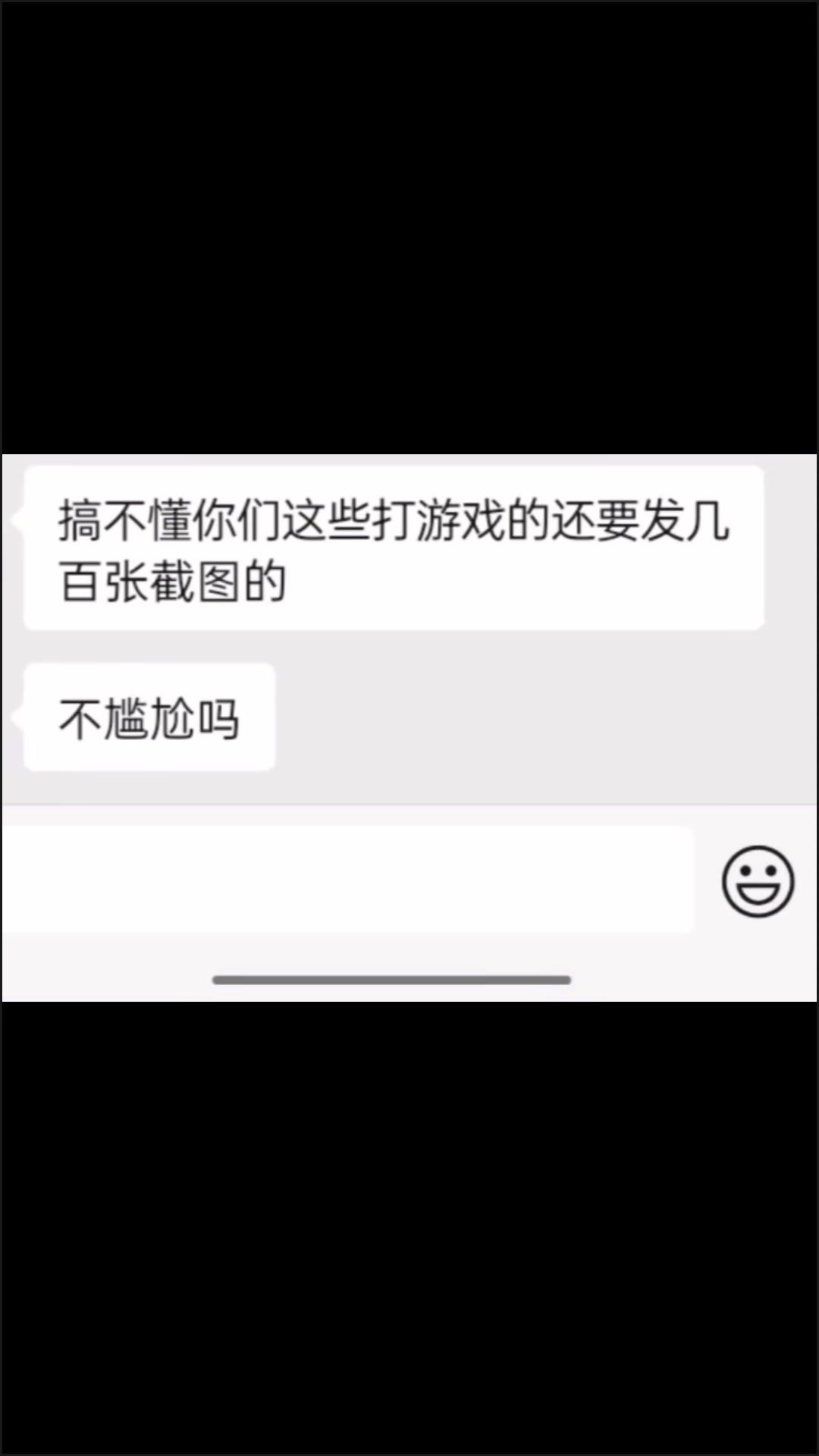Screen dimensions: 819x1456
Task: Open the emoji picker
Action: pos(758,881)
